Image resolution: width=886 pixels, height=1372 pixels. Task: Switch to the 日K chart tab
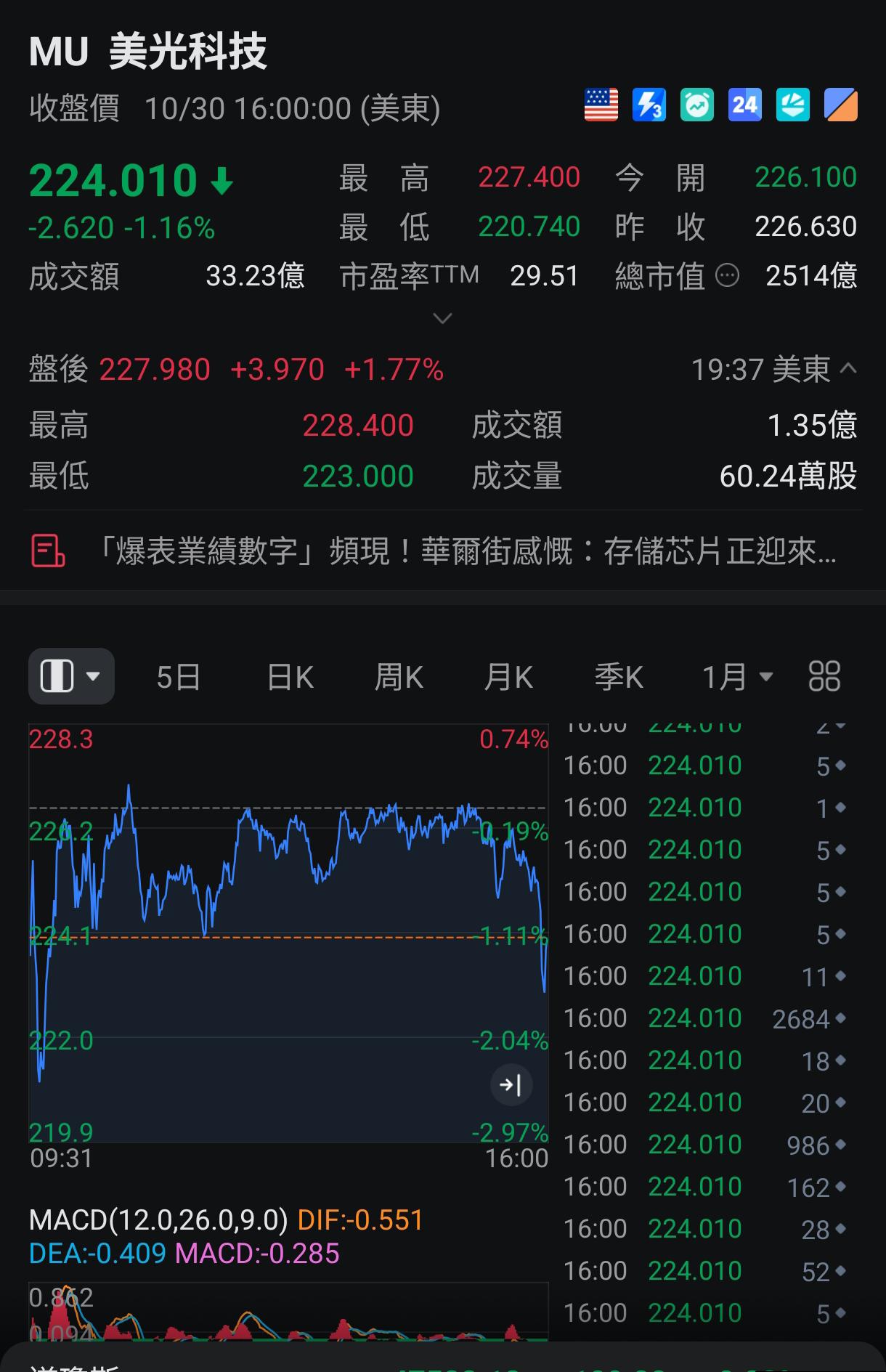(x=290, y=677)
